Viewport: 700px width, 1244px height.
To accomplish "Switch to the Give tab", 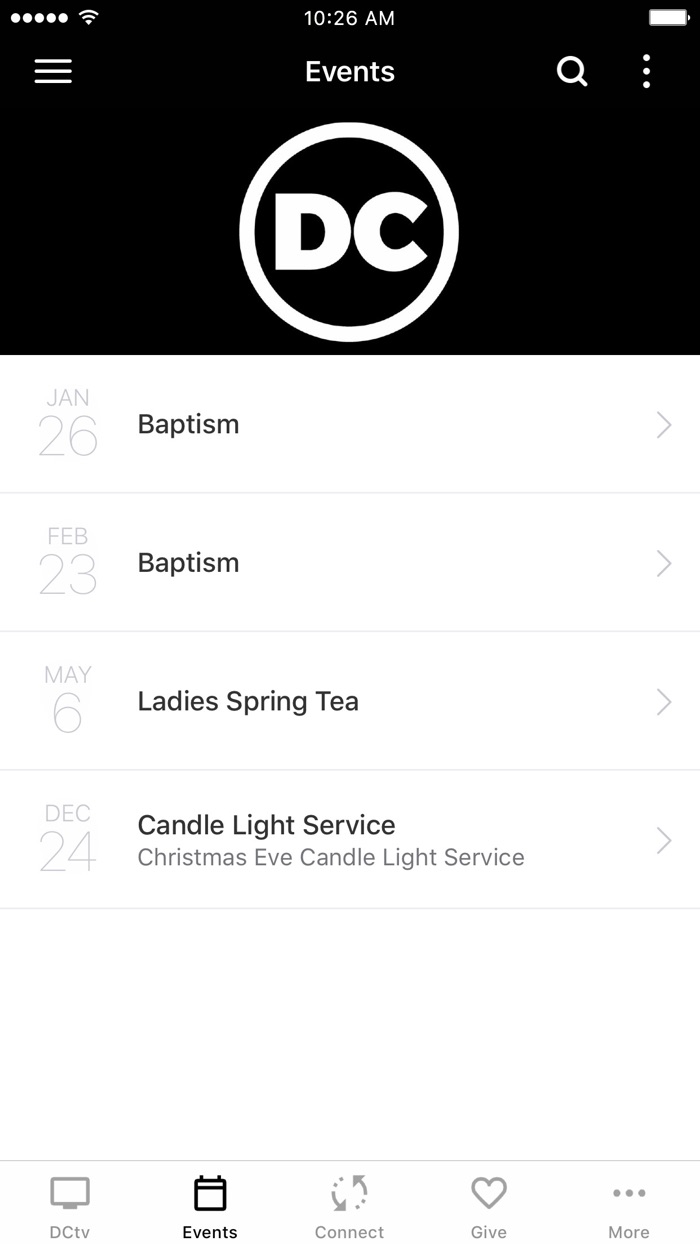I will pyautogui.click(x=489, y=1205).
